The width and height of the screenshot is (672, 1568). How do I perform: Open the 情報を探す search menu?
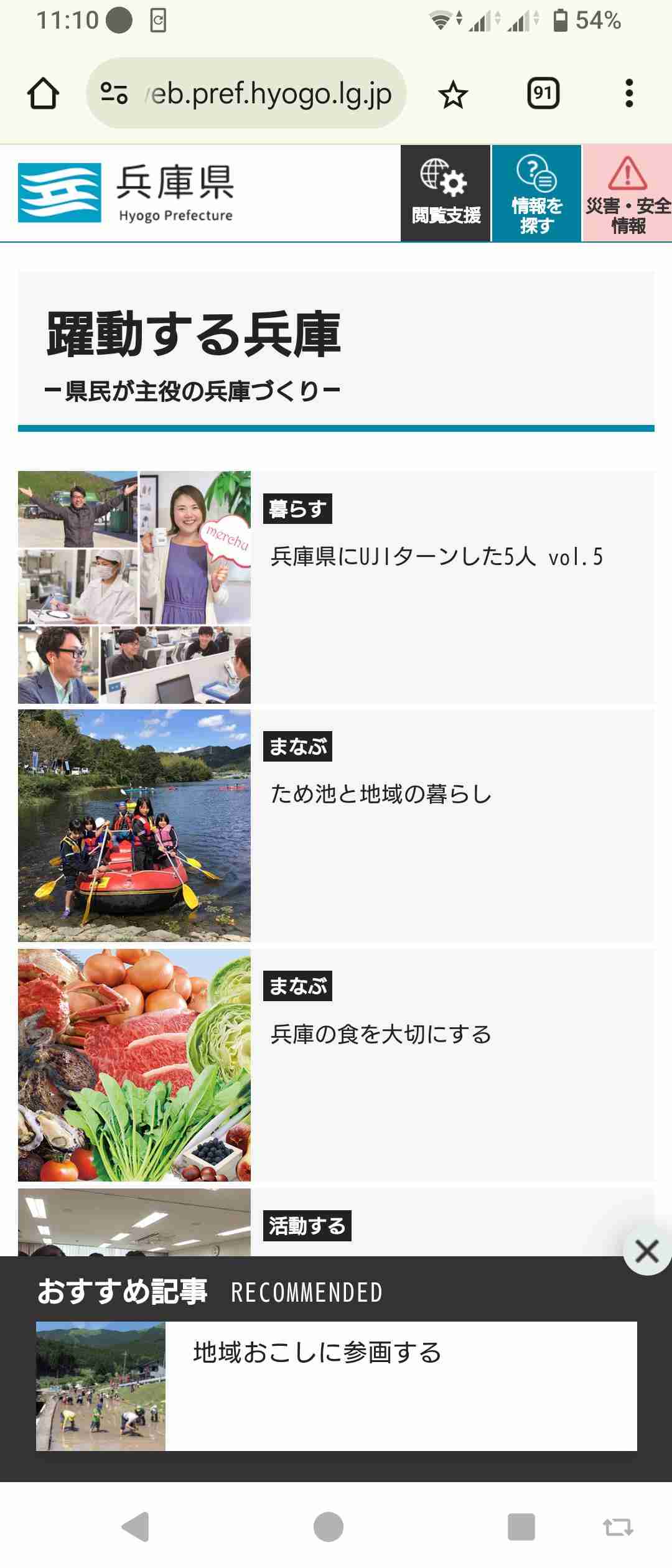pos(536,194)
